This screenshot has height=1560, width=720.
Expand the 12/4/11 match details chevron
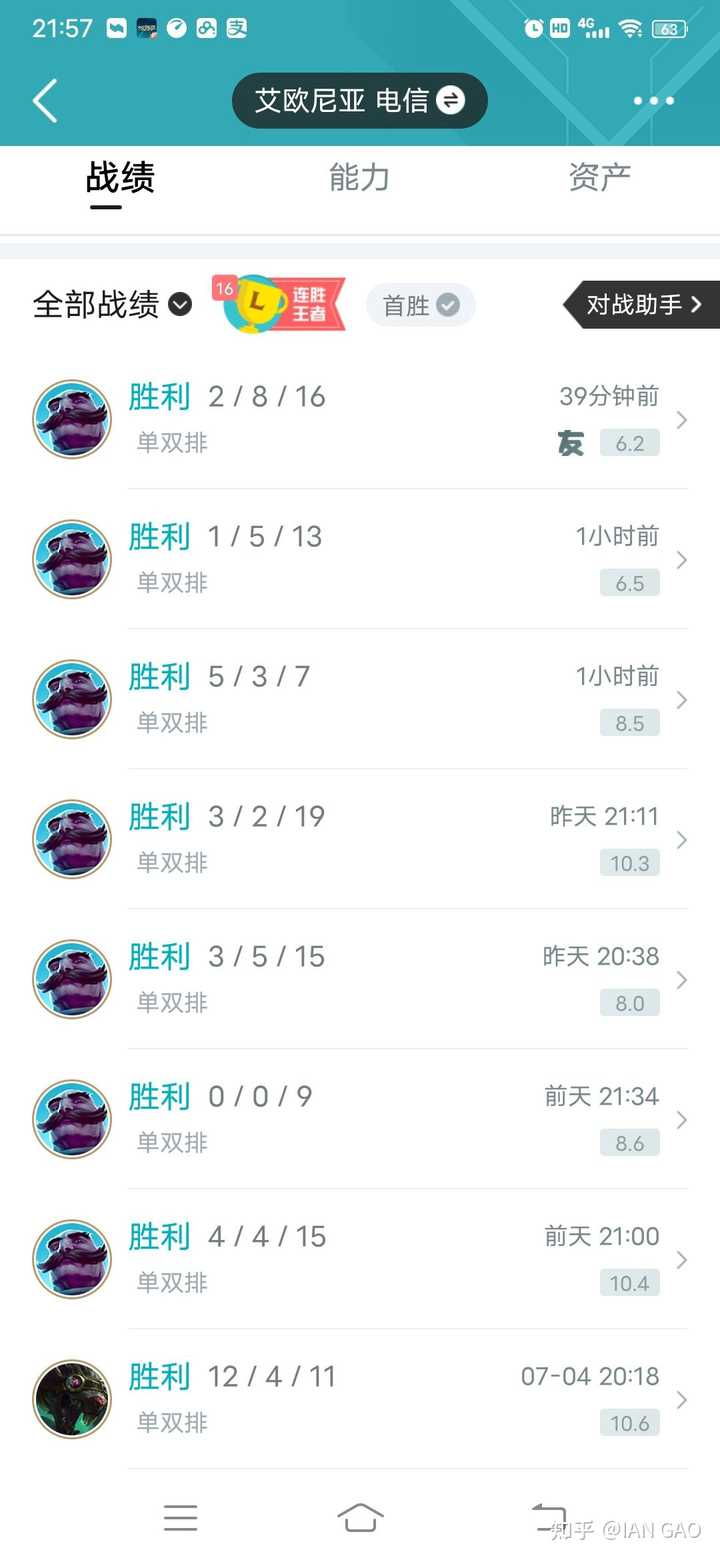point(682,1399)
